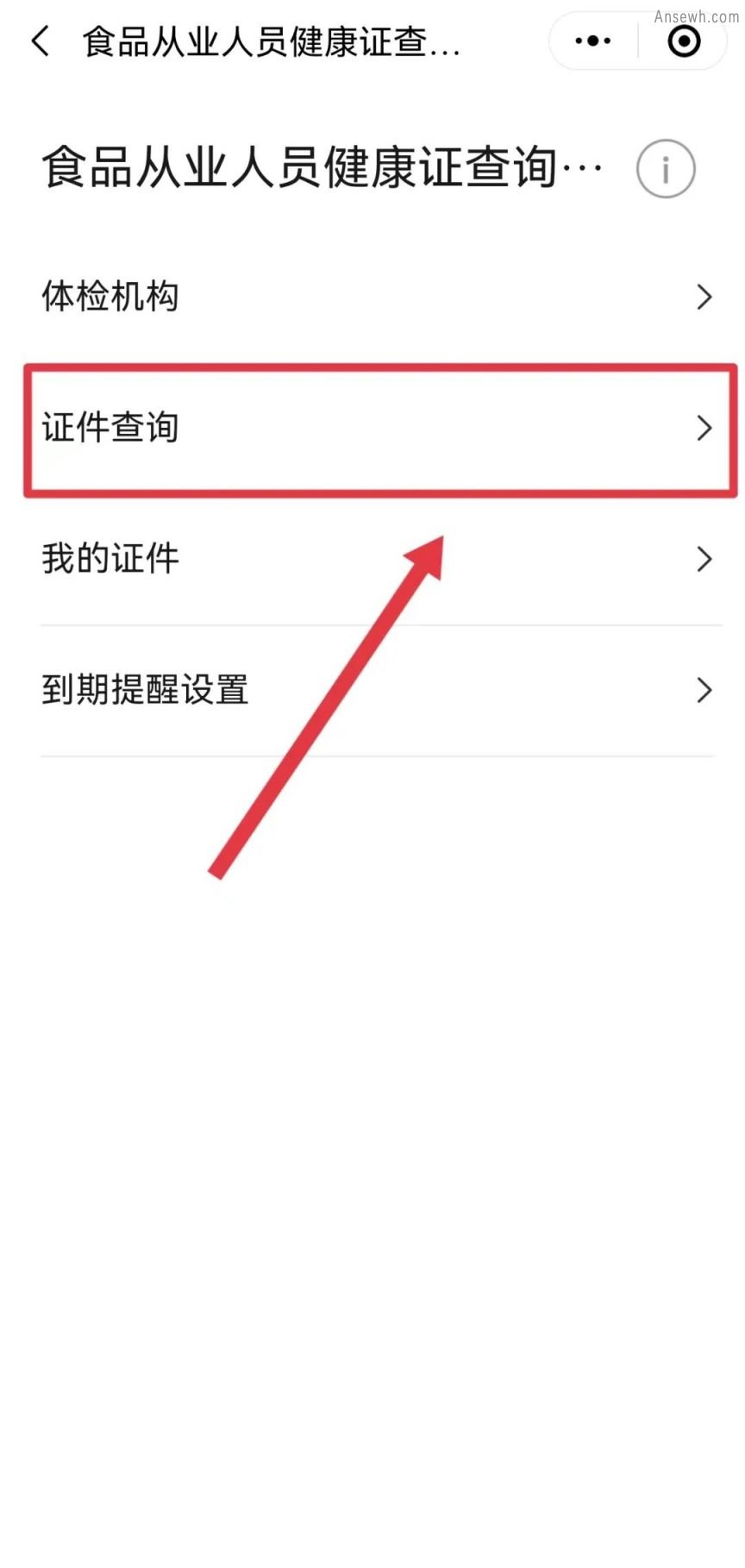Open the 我的证件 row
Screen dimensions: 745x1568
[377, 559]
